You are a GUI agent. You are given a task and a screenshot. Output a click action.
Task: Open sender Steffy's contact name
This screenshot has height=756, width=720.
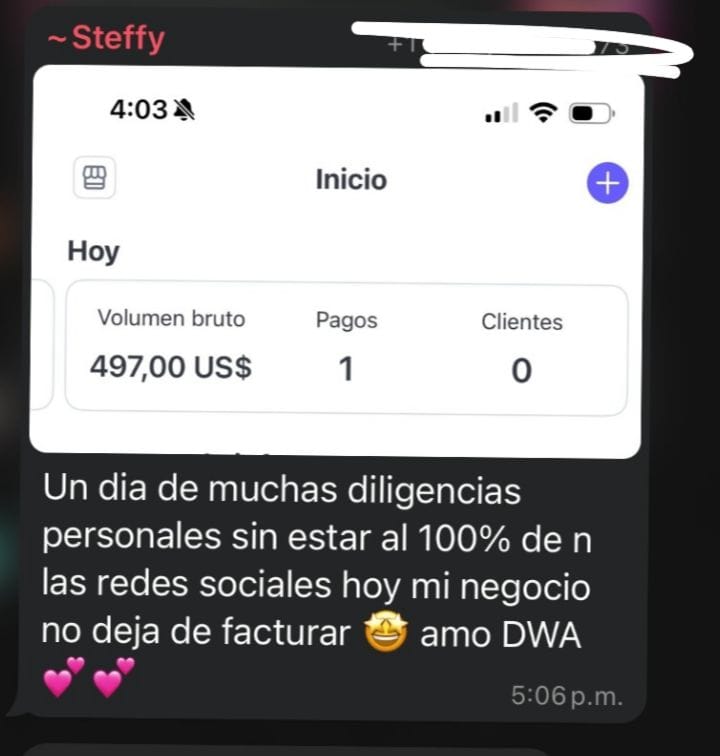pyautogui.click(x=106, y=39)
